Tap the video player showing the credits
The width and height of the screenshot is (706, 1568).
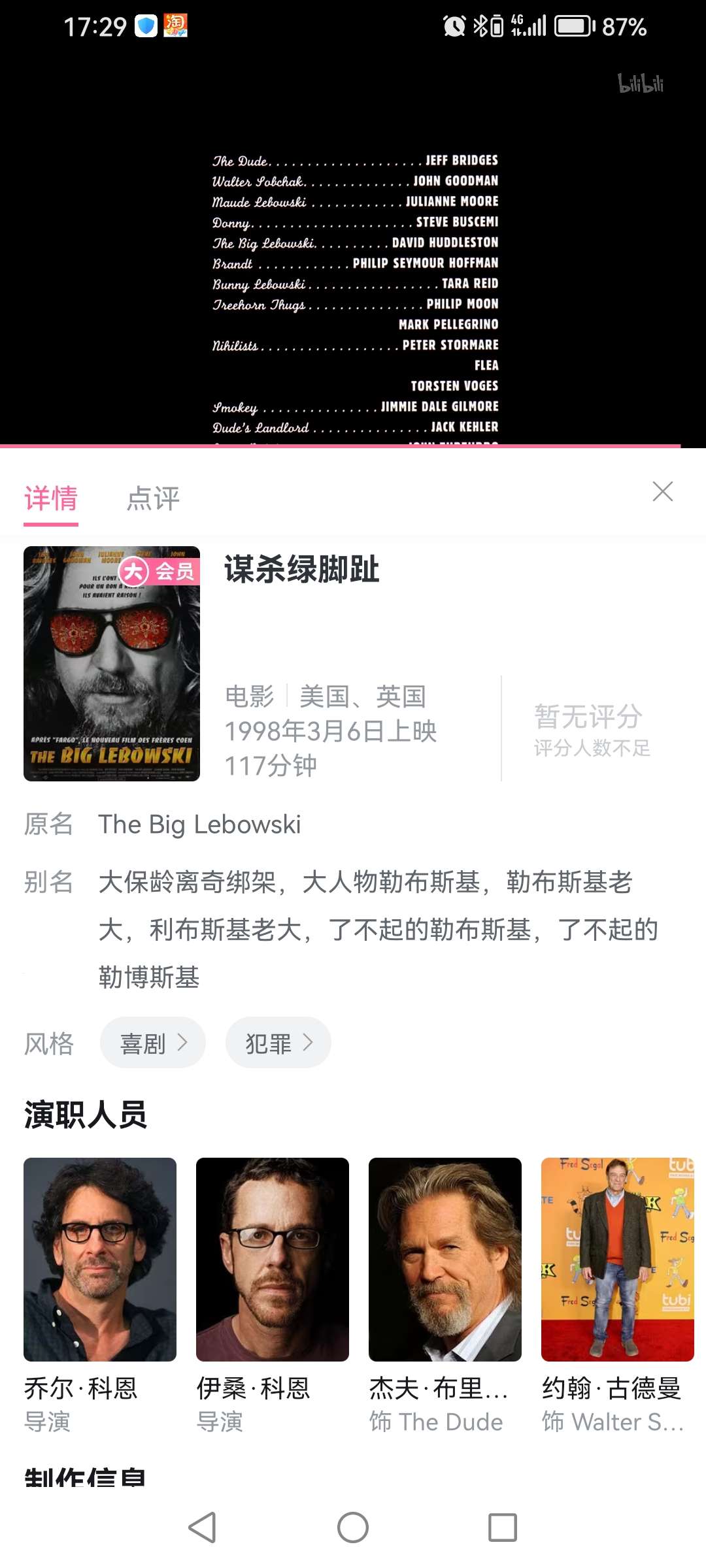[353, 261]
